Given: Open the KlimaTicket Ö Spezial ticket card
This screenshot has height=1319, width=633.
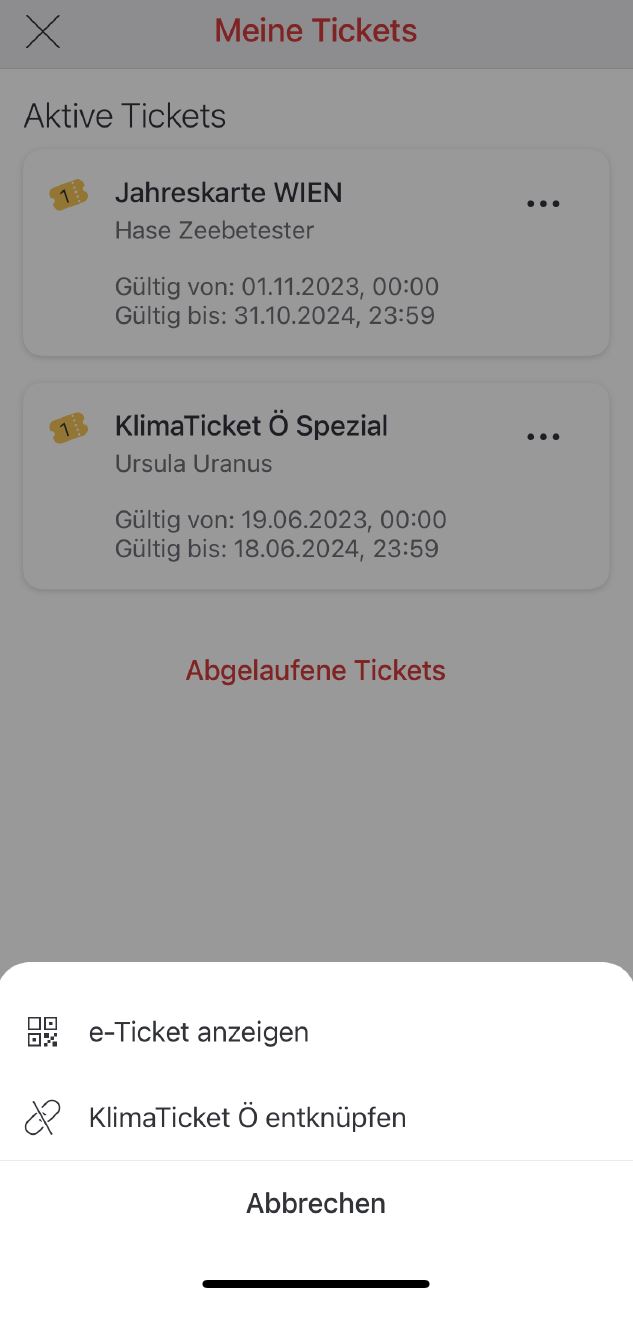Looking at the screenshot, I should click(316, 486).
